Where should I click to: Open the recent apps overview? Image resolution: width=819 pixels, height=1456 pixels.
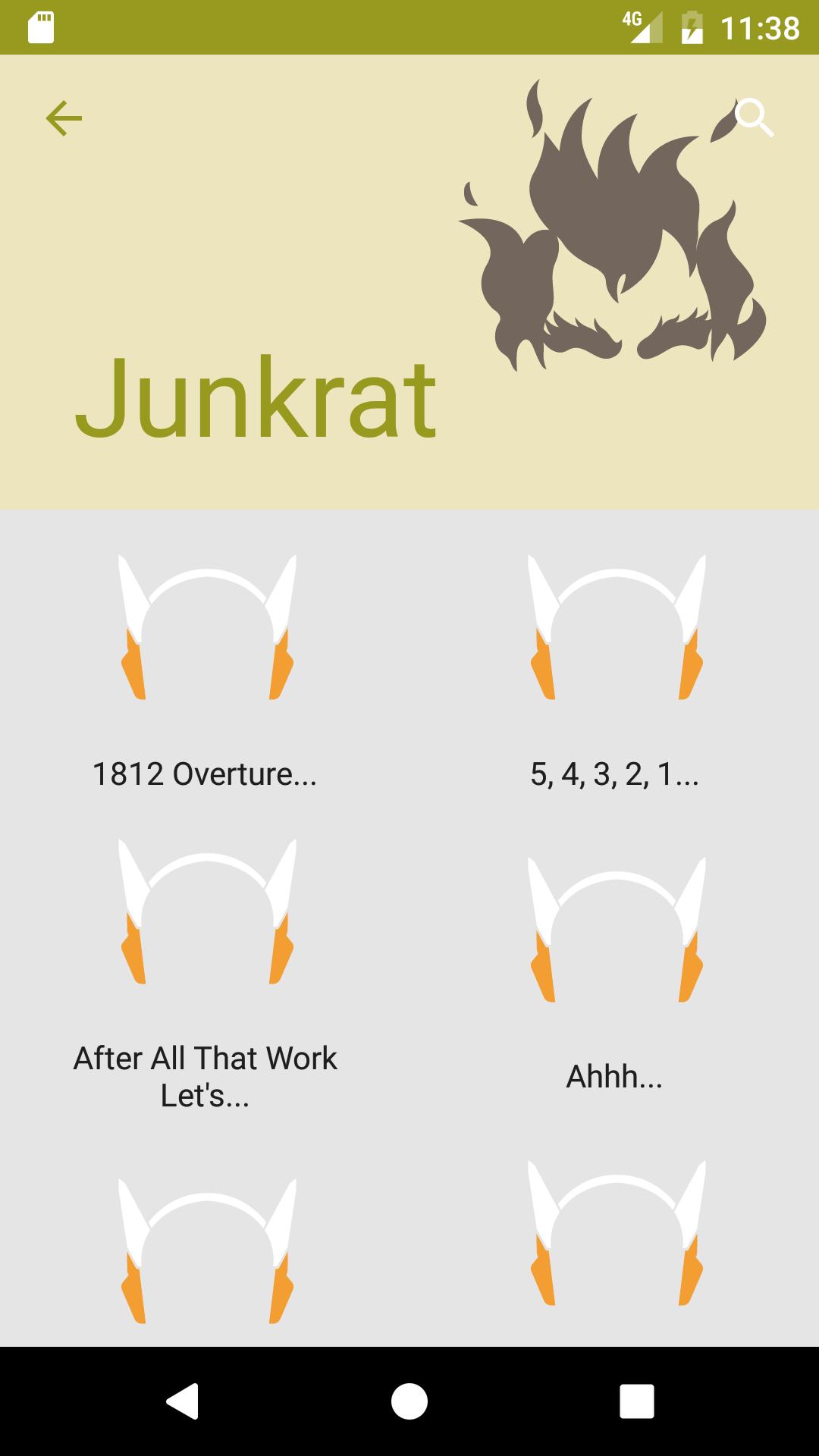click(636, 1401)
